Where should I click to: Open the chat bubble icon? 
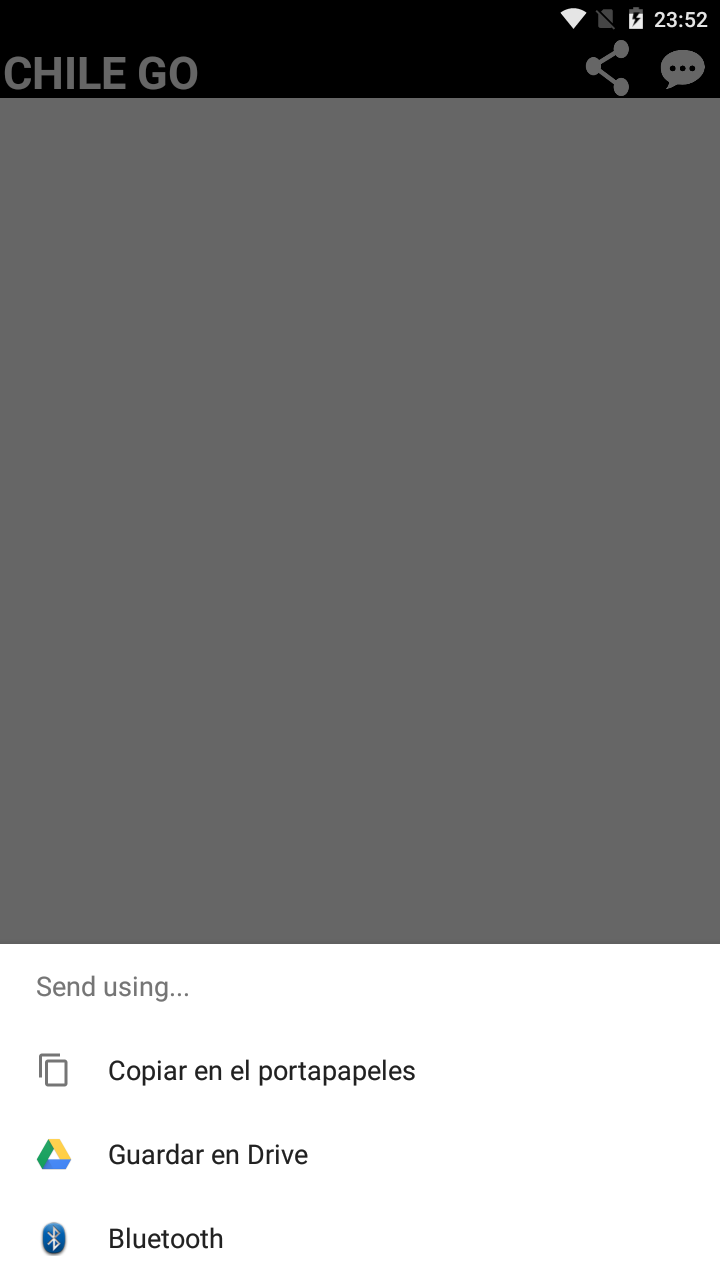pos(683,69)
